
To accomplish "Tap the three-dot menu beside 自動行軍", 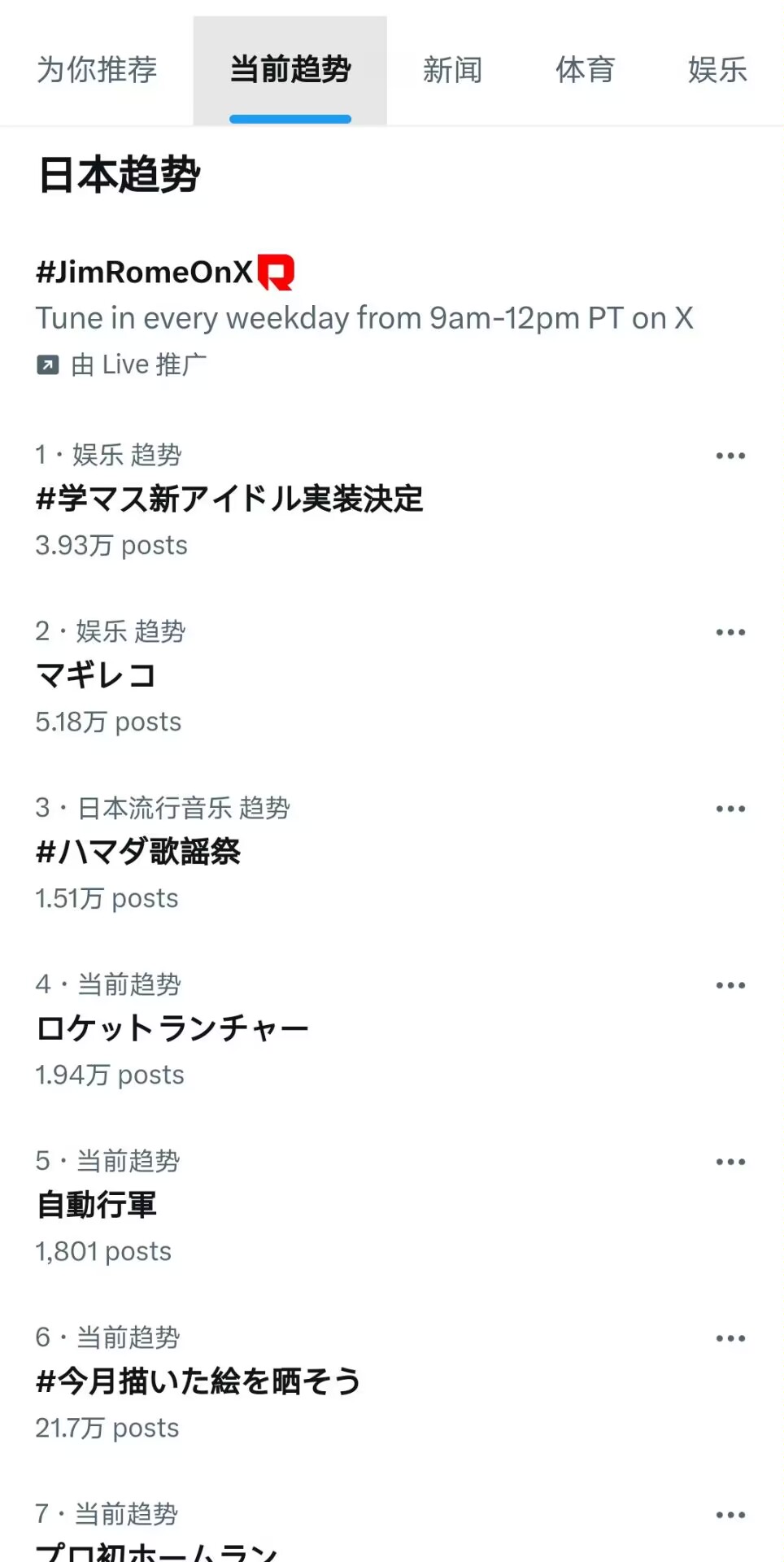I will coord(730,1162).
